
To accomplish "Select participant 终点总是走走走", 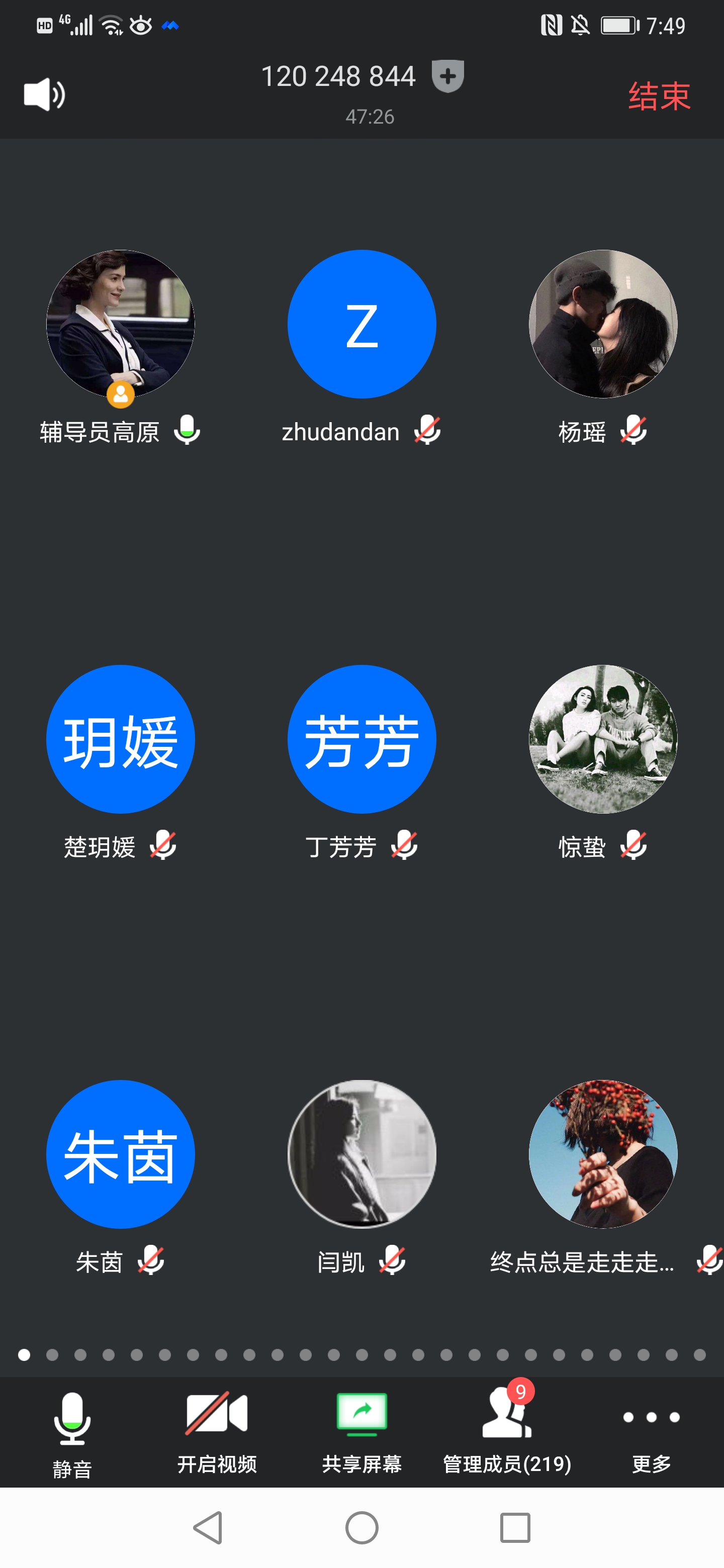I will coord(603,1154).
